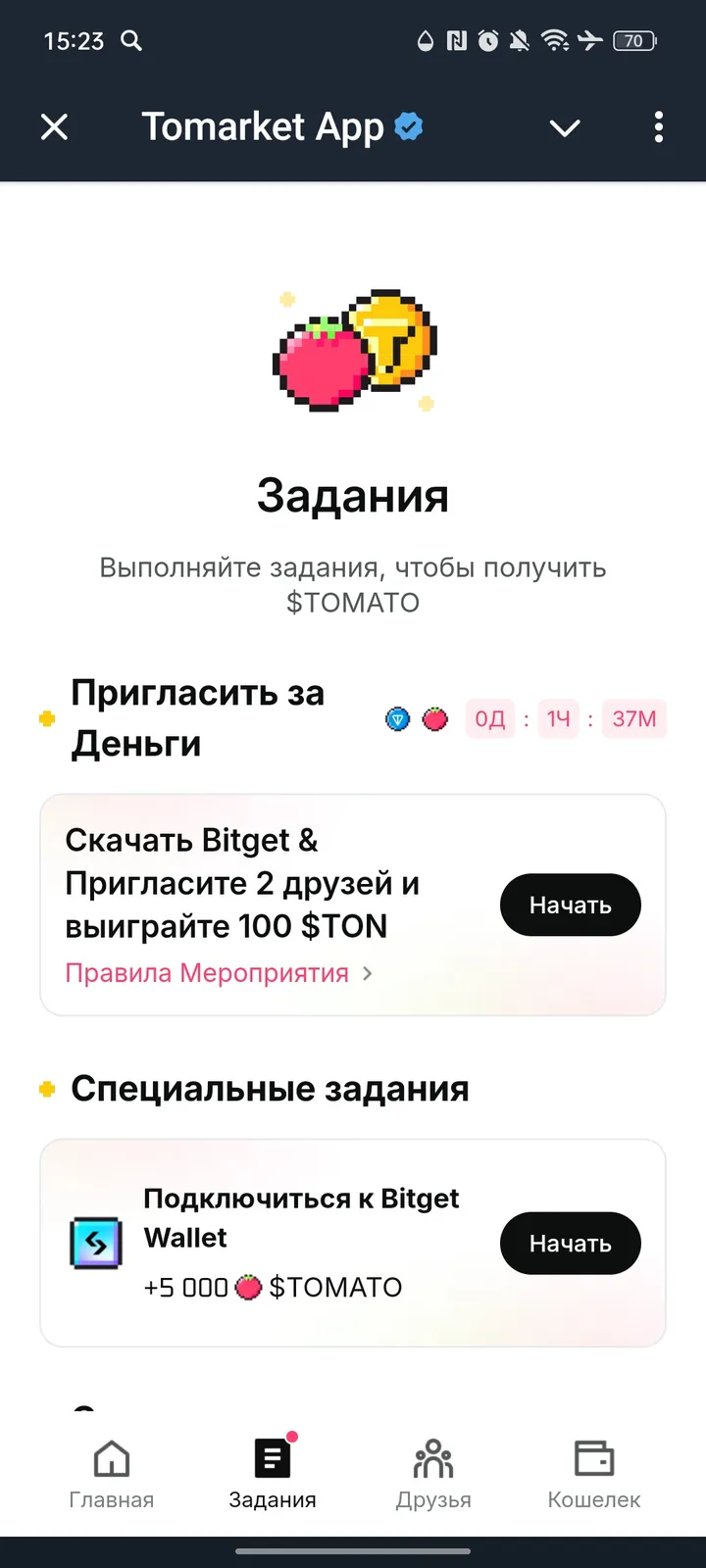Open Правила Мероприятия via its arrow chevron
Screen dimensions: 706x1568
click(368, 973)
